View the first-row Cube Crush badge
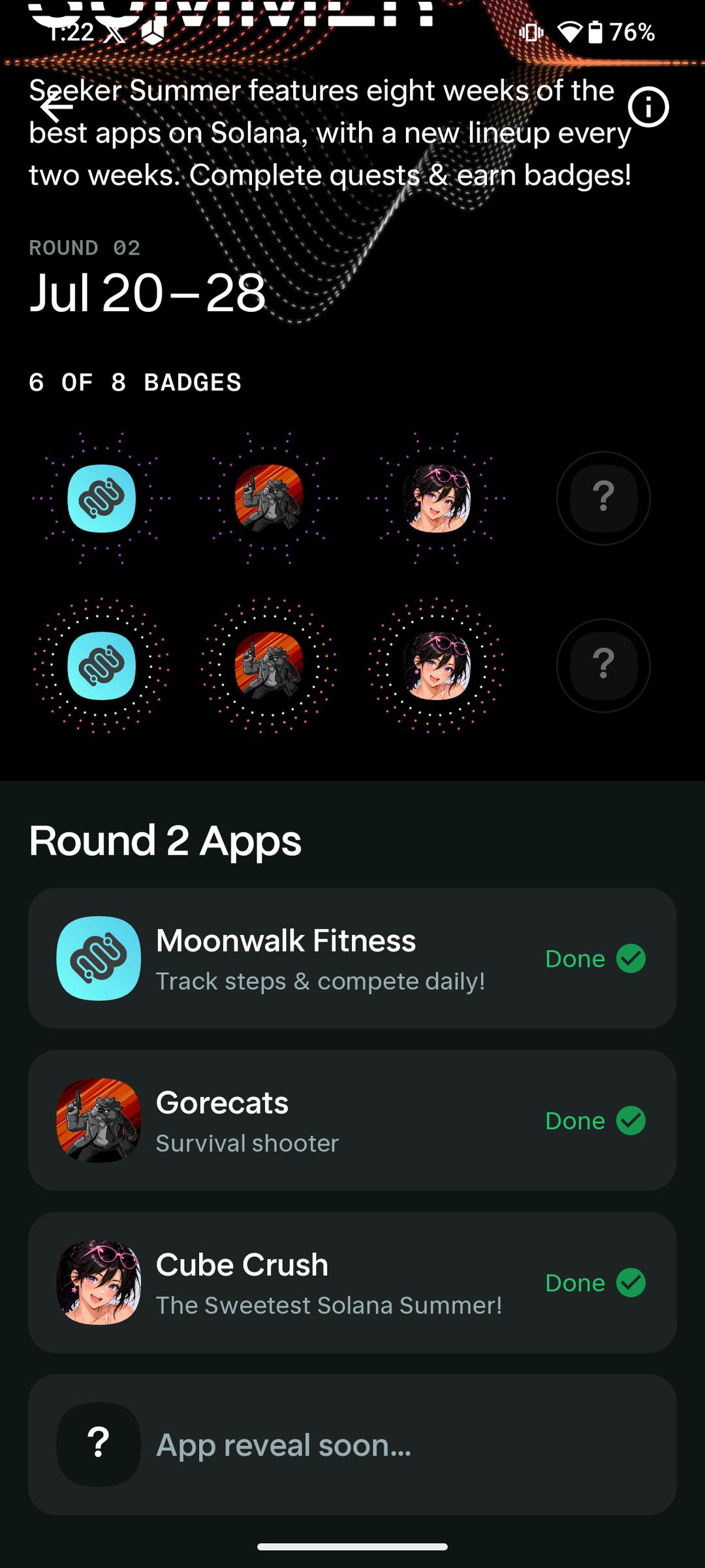 pos(436,499)
